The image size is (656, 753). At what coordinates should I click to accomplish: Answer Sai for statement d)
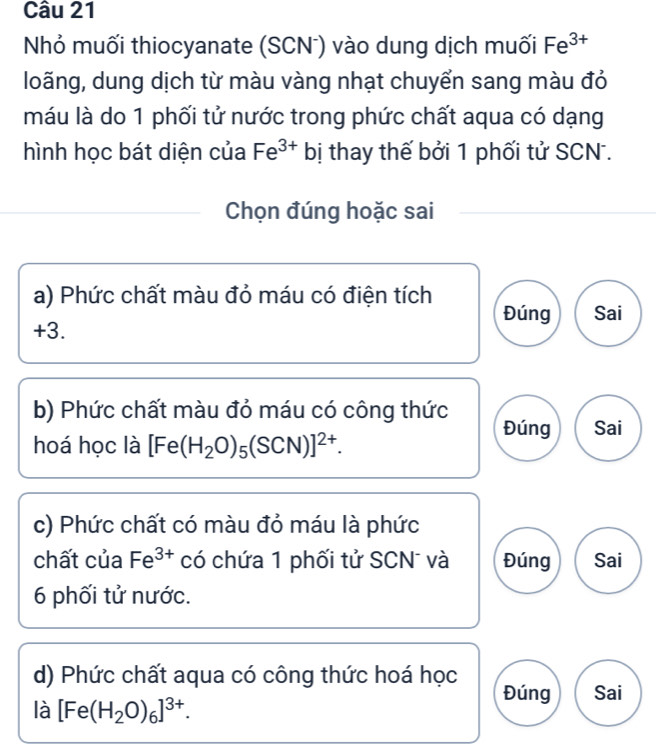607,691
